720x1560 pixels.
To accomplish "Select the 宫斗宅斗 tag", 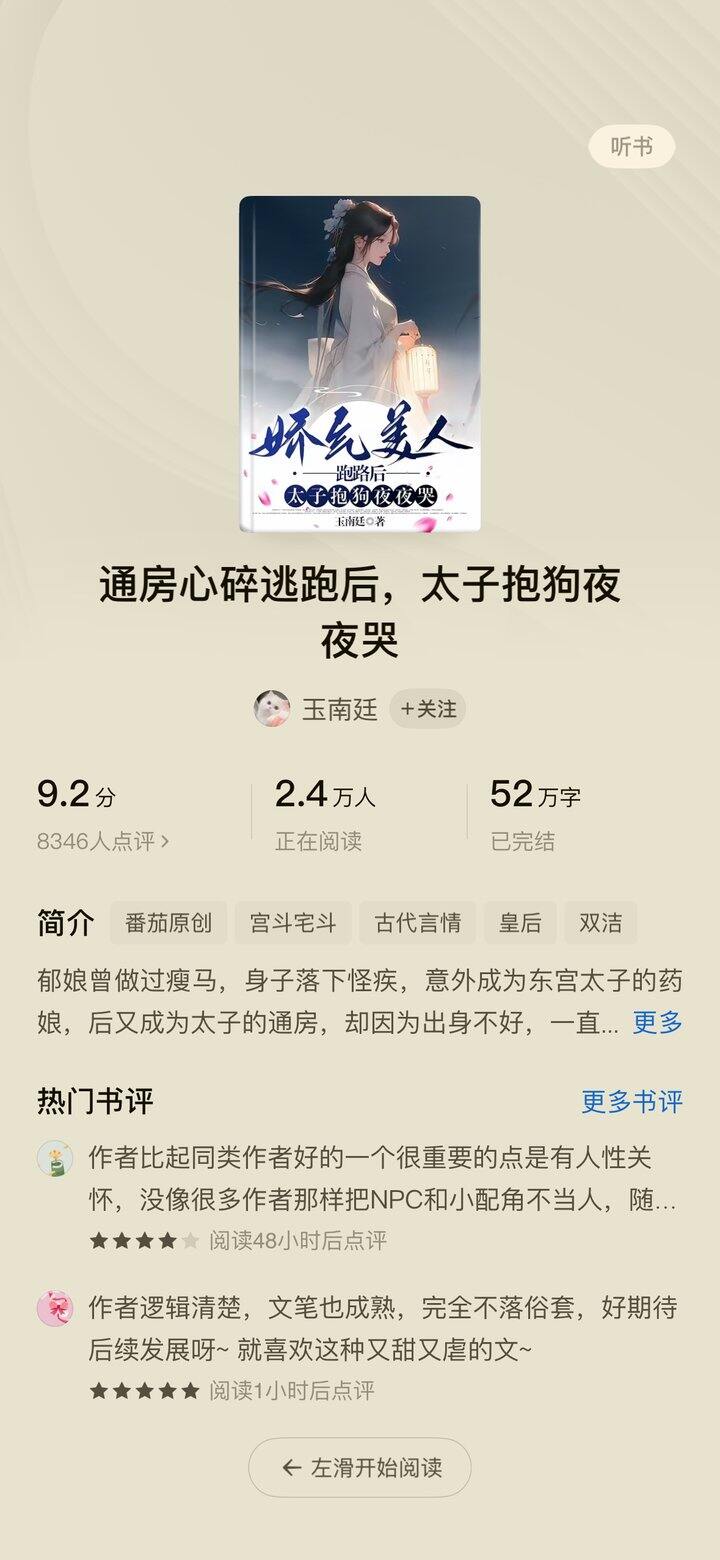I will pyautogui.click(x=293, y=923).
